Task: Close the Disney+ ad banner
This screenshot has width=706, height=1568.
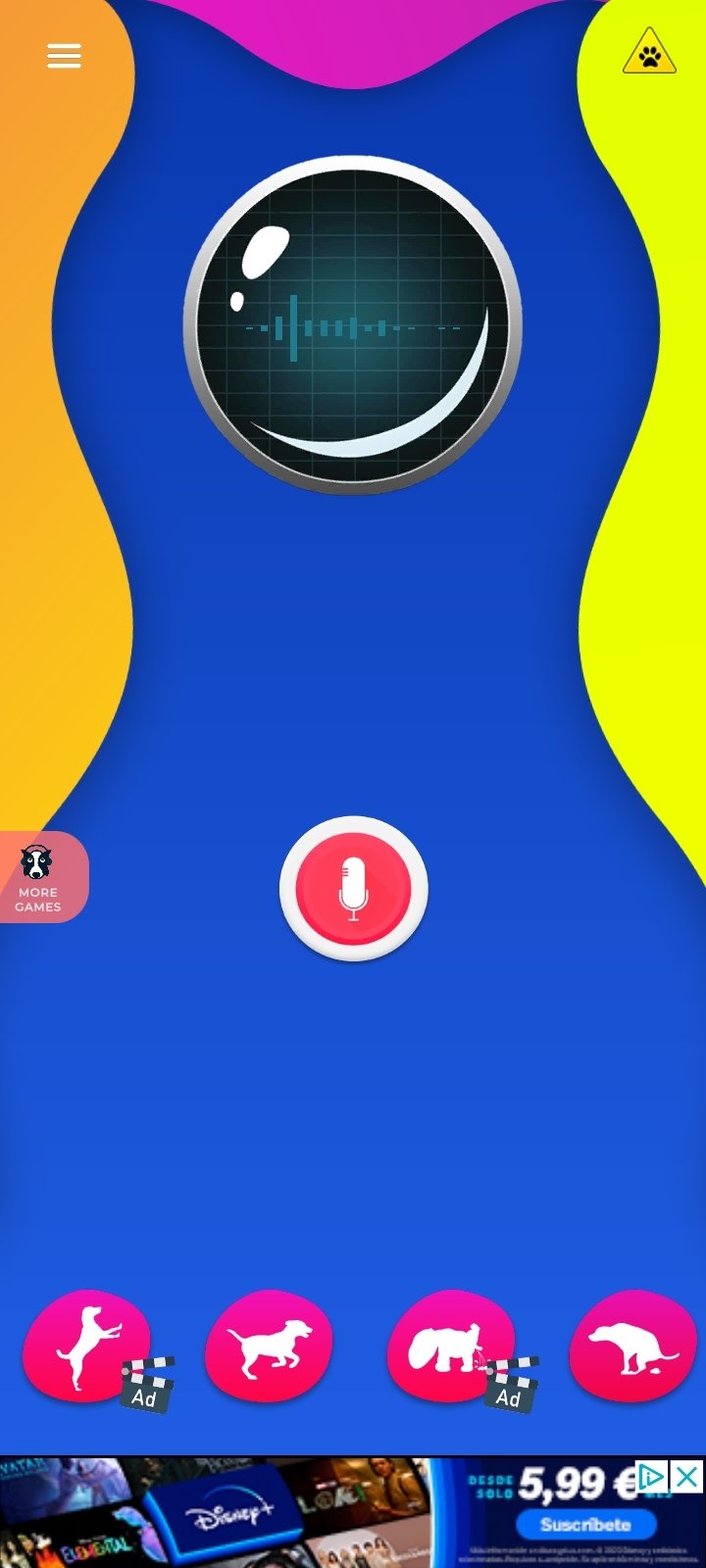Action: click(x=688, y=1477)
